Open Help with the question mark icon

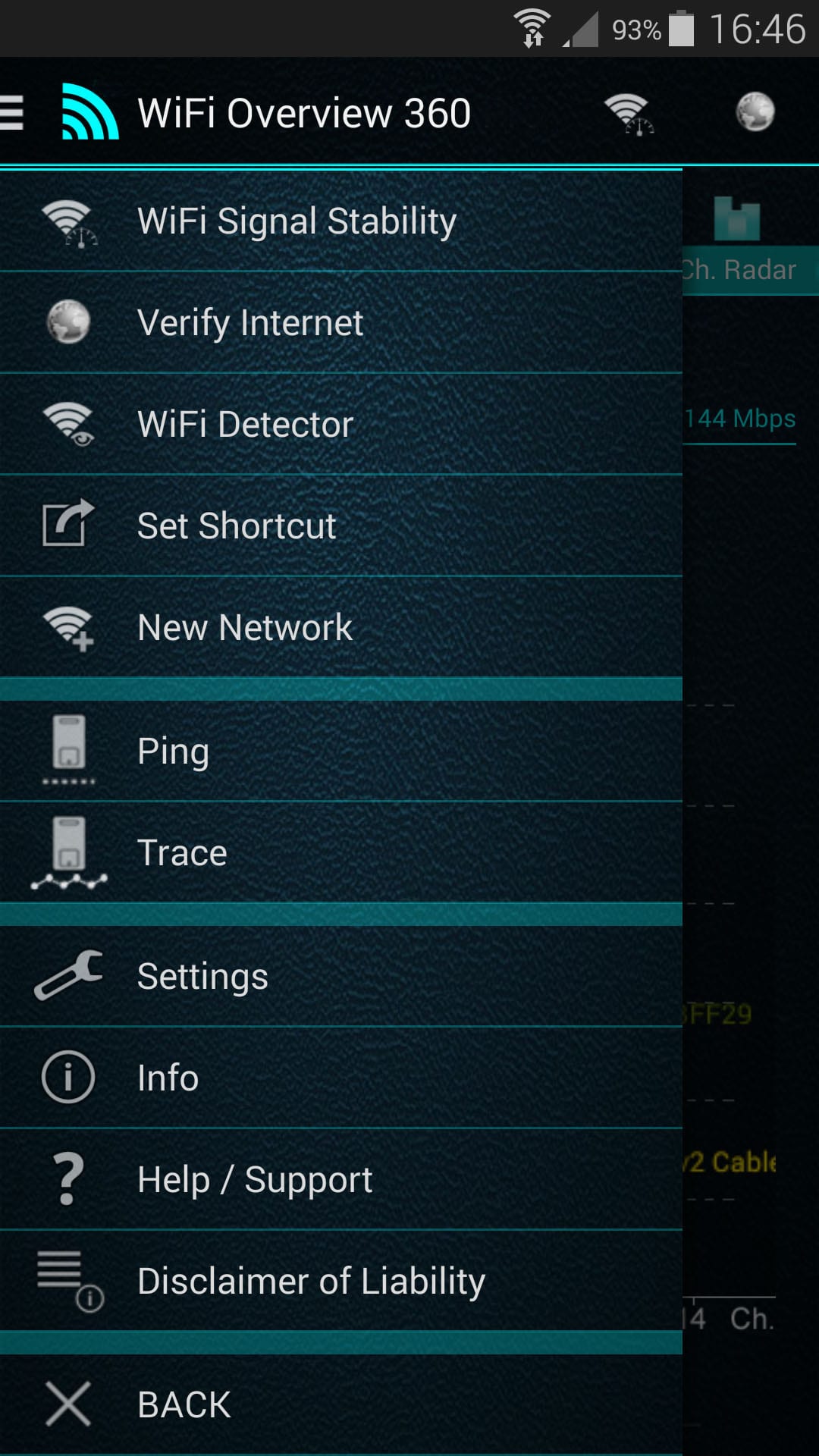click(67, 1178)
